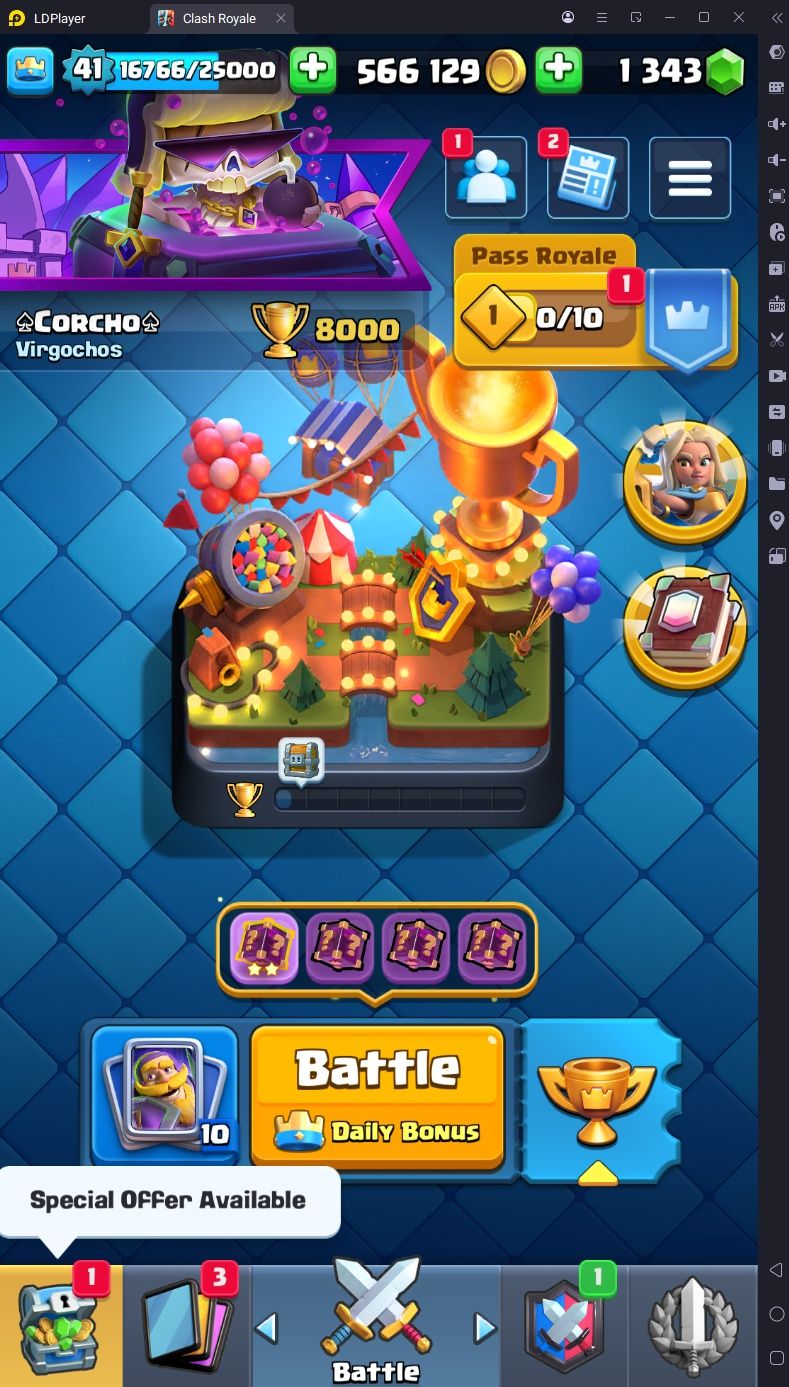The width and height of the screenshot is (789, 1387).
Task: Open the hamburger menu
Action: [689, 178]
